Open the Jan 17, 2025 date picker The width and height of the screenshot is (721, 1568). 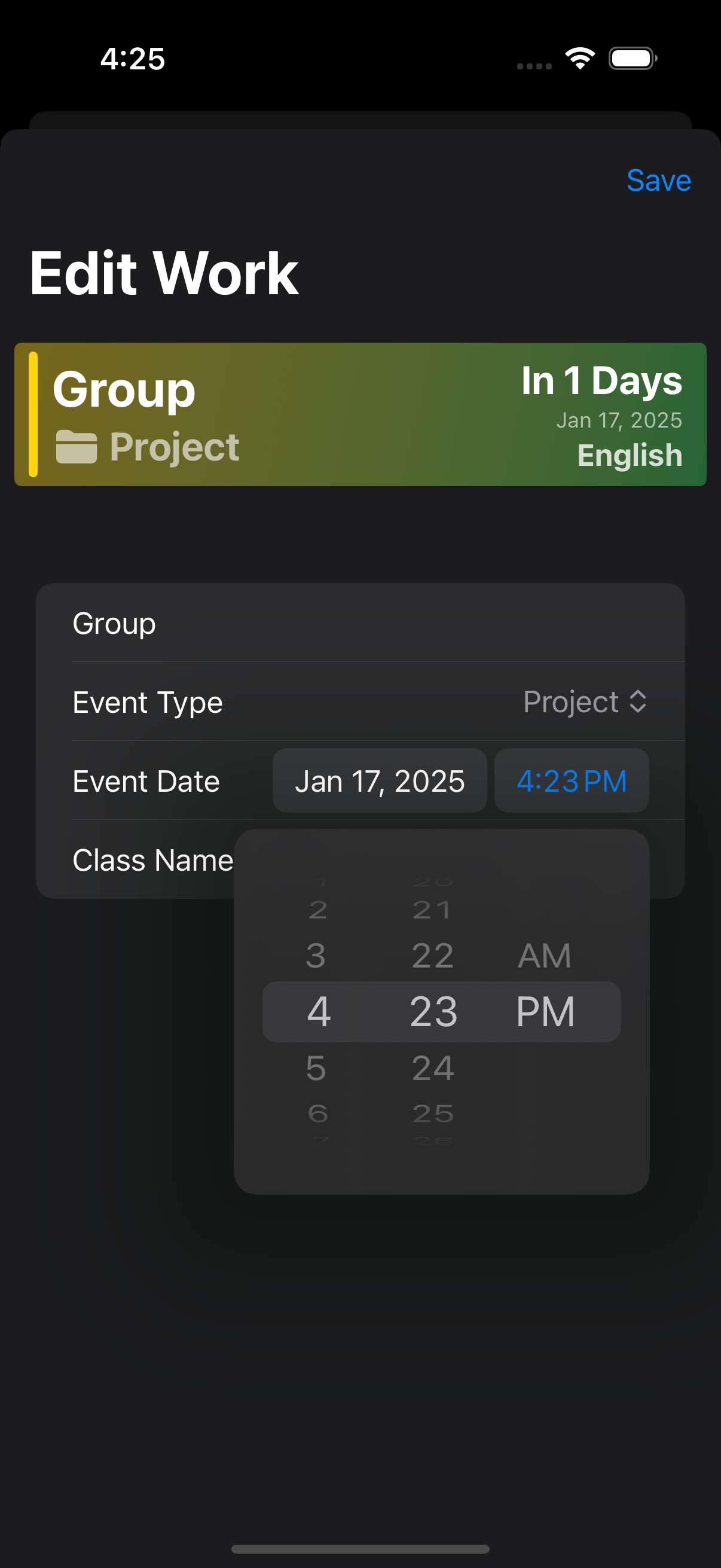pyautogui.click(x=379, y=780)
